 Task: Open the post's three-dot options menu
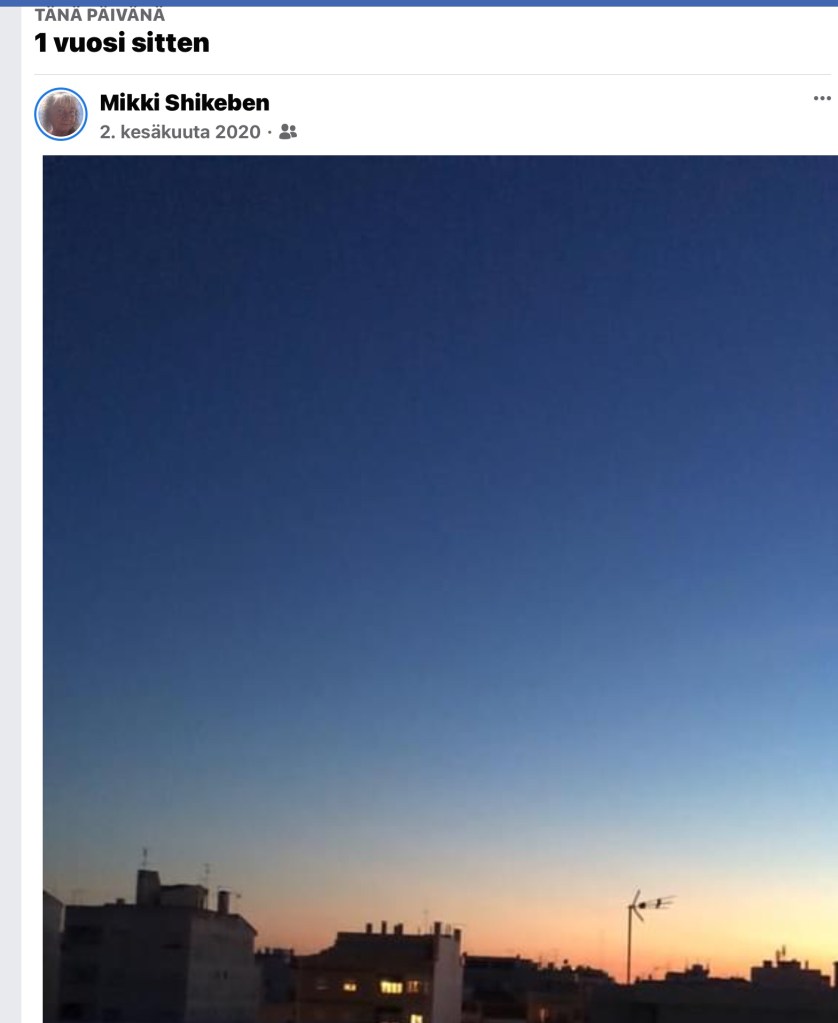822,98
